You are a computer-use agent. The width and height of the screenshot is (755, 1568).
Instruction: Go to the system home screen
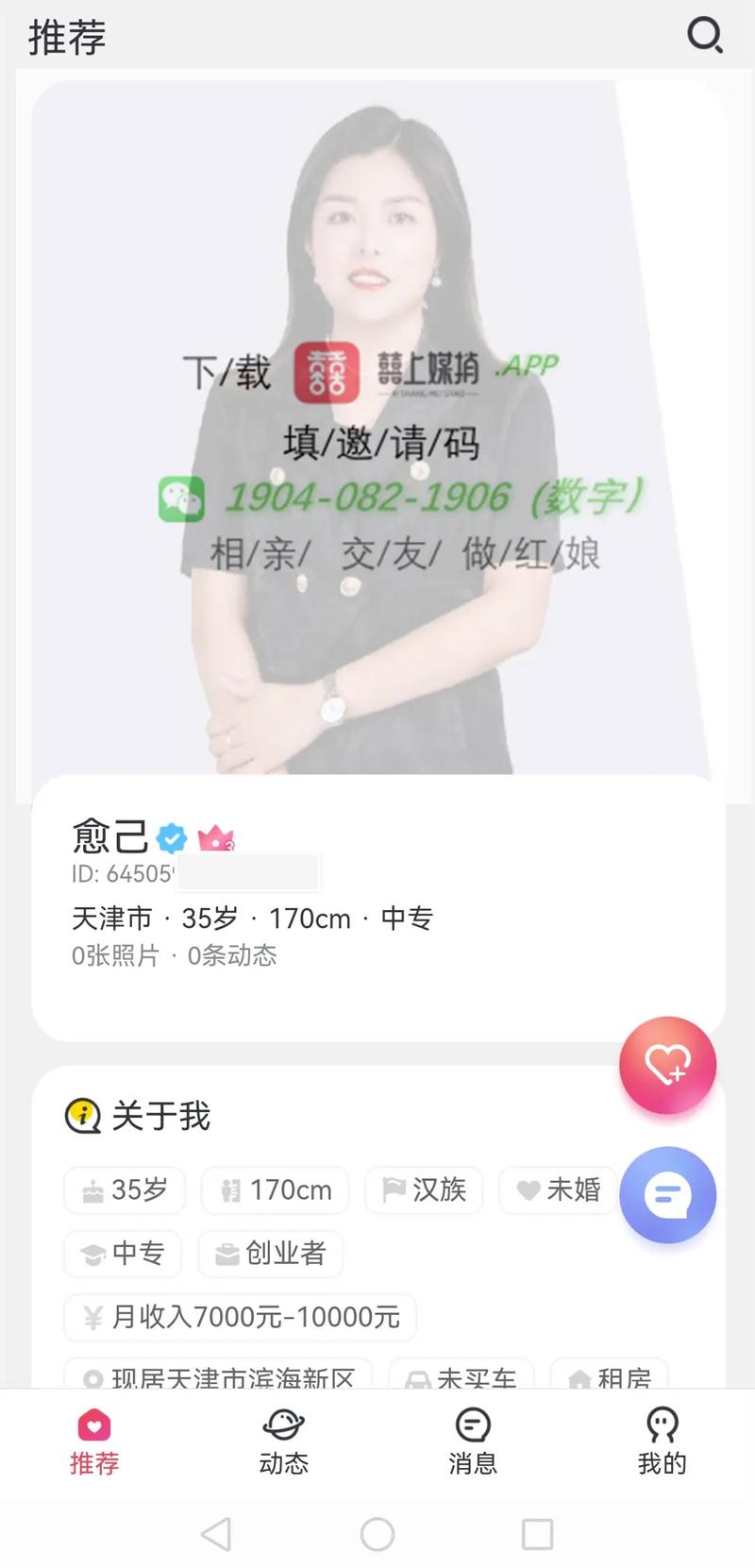click(x=377, y=1534)
